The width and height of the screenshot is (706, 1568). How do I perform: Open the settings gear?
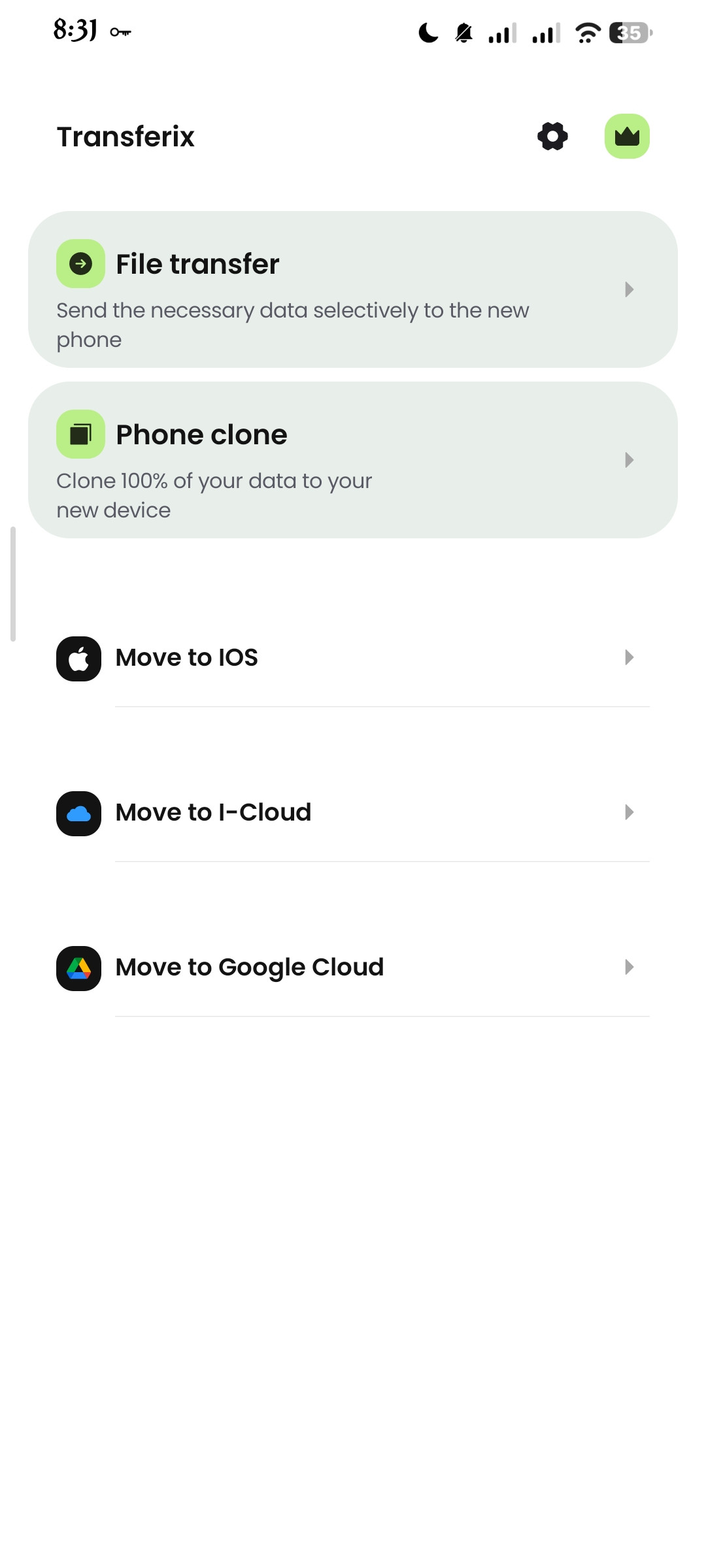[x=552, y=137]
